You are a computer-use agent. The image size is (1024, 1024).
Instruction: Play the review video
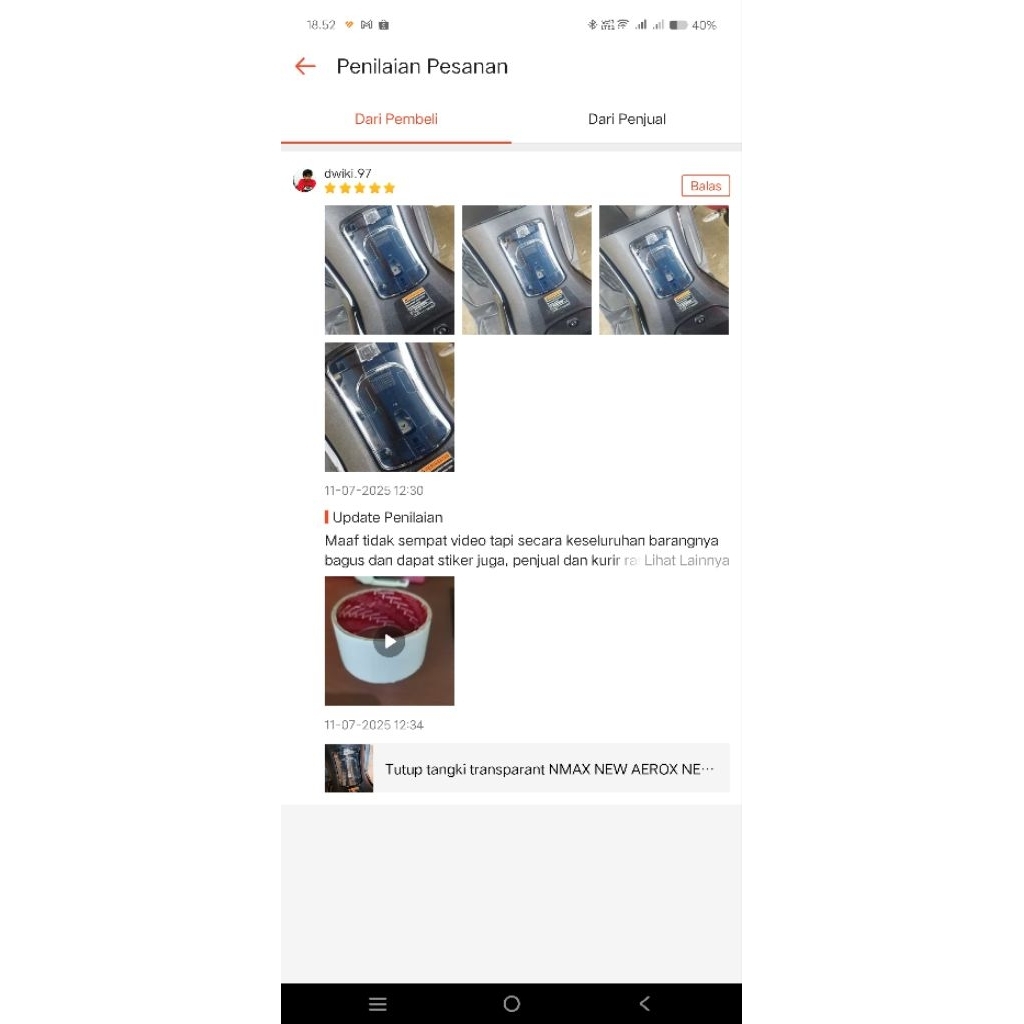point(389,641)
